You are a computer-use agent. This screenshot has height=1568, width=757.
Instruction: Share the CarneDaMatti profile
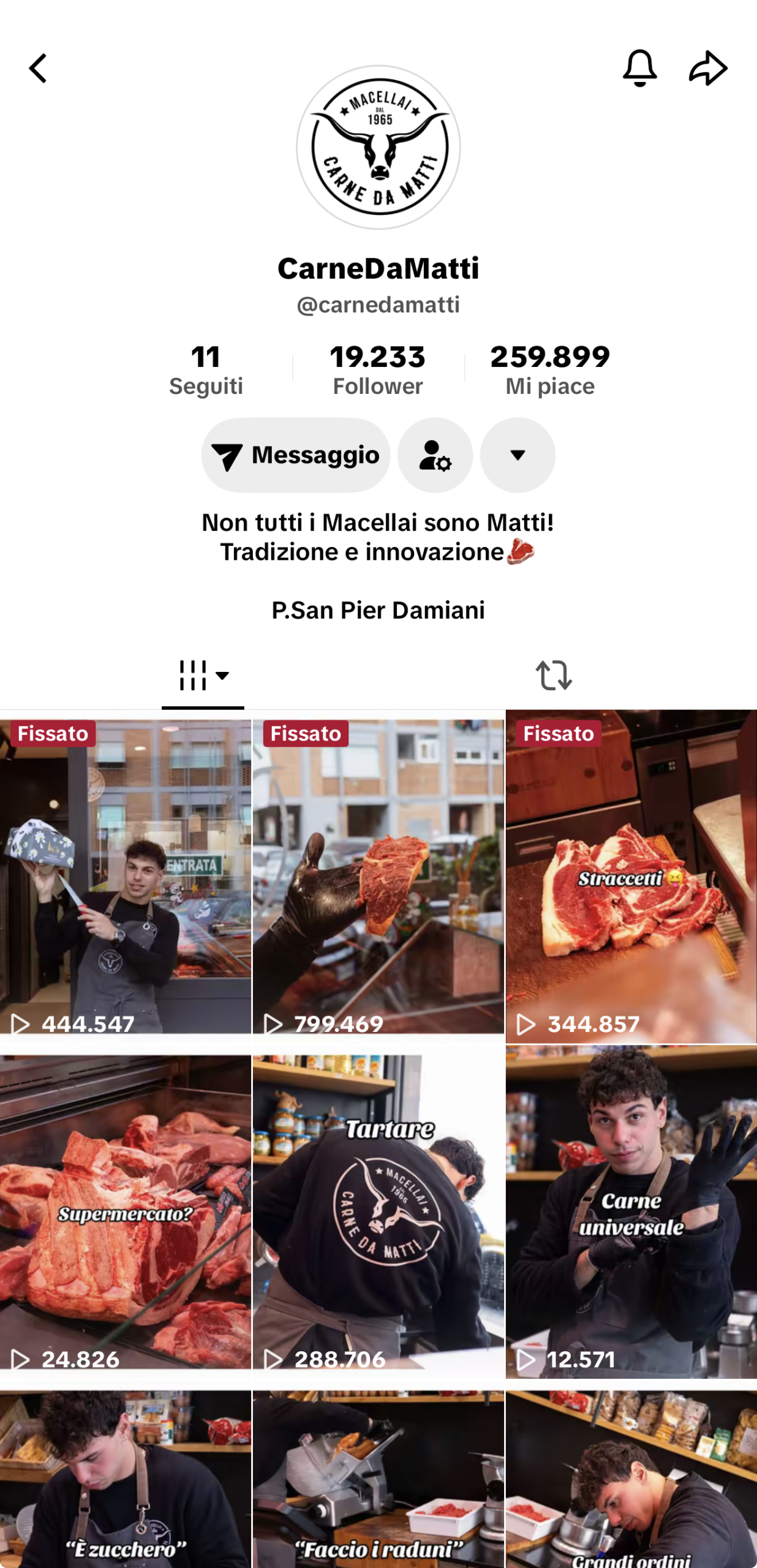[x=708, y=68]
